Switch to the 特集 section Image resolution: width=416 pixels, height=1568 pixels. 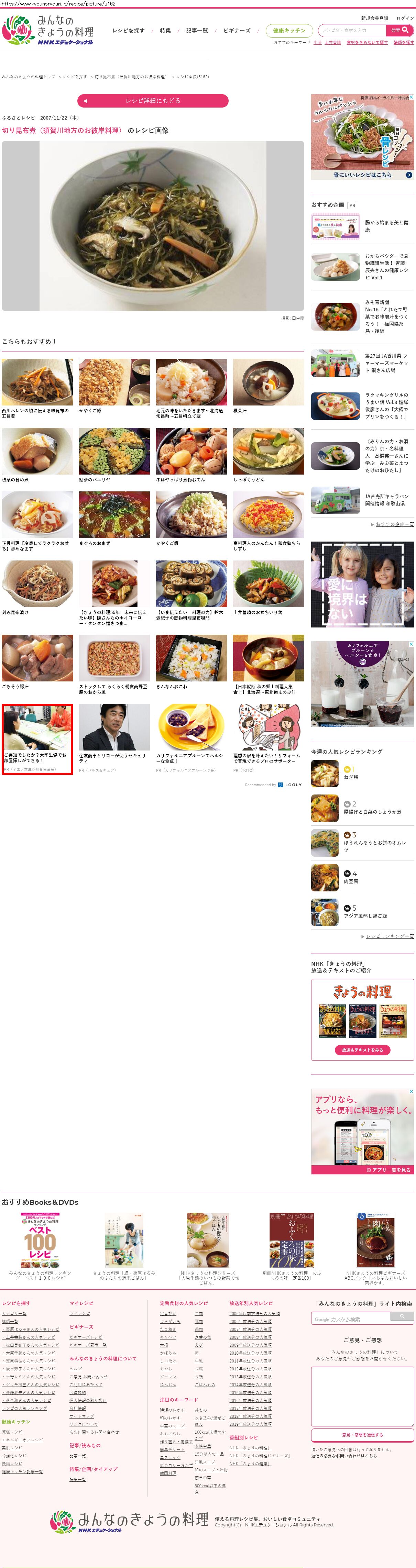pyautogui.click(x=165, y=31)
